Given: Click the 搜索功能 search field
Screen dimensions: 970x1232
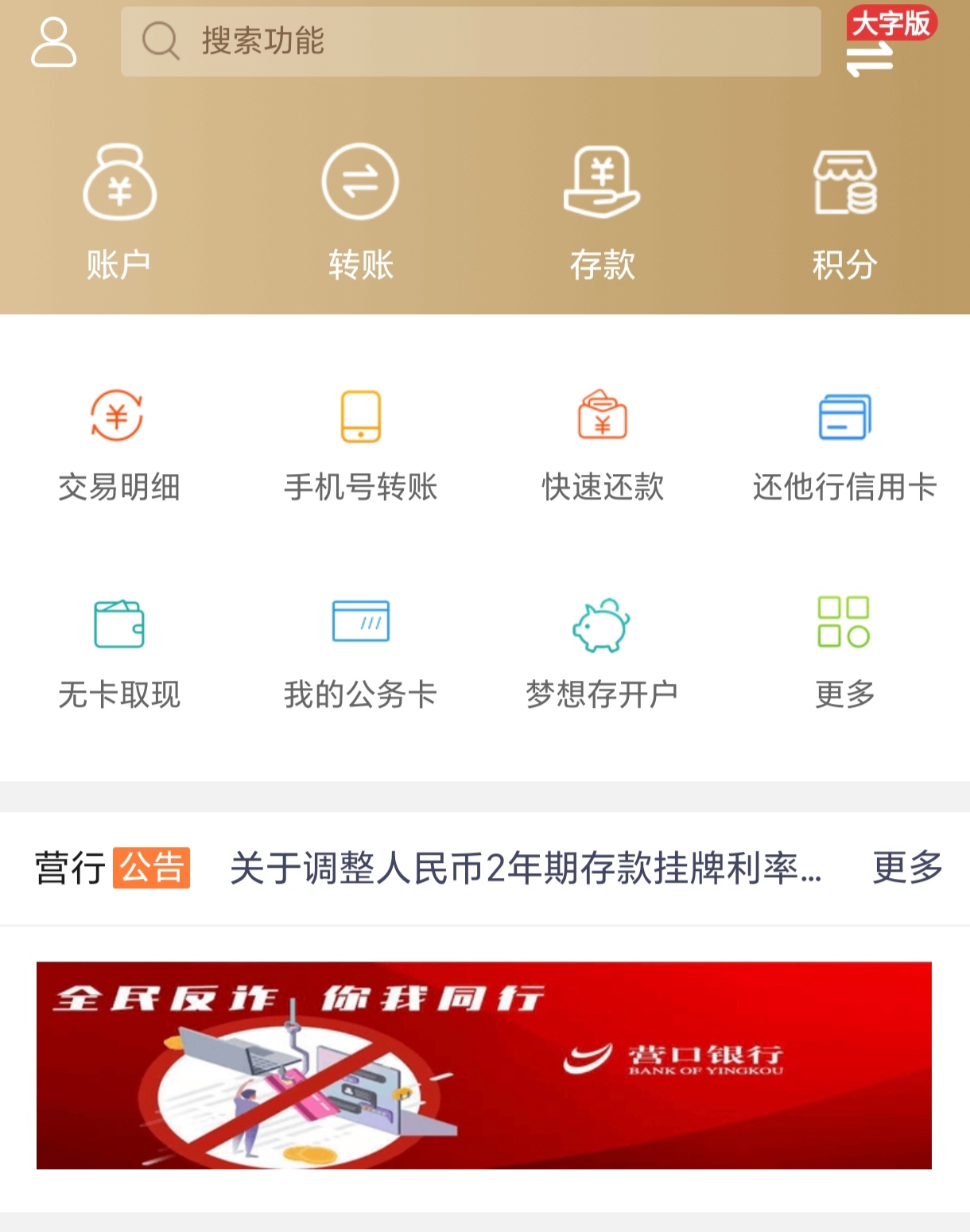Looking at the screenshot, I should 469,43.
